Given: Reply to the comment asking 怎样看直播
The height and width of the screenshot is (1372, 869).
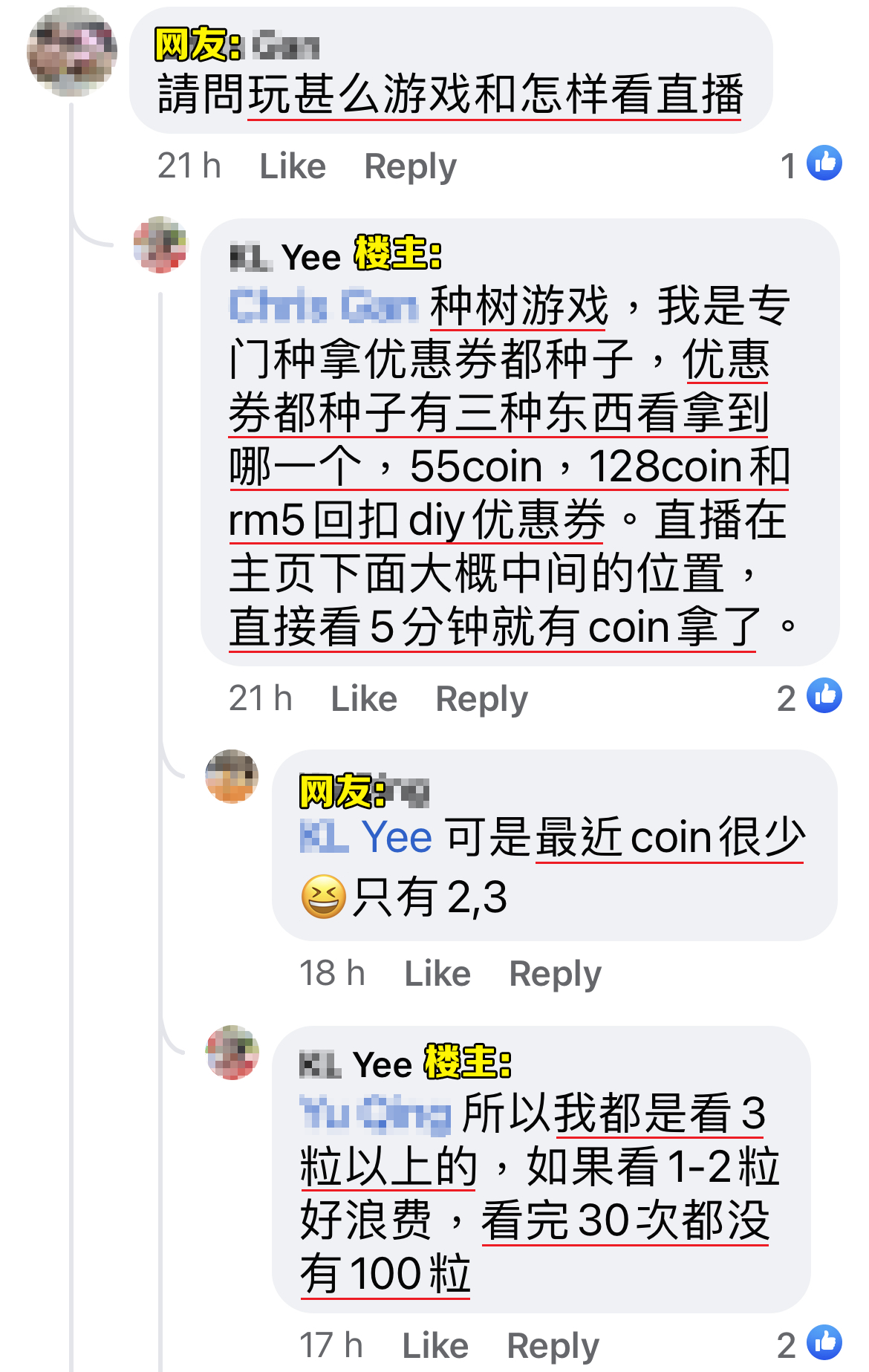Looking at the screenshot, I should click(x=410, y=166).
